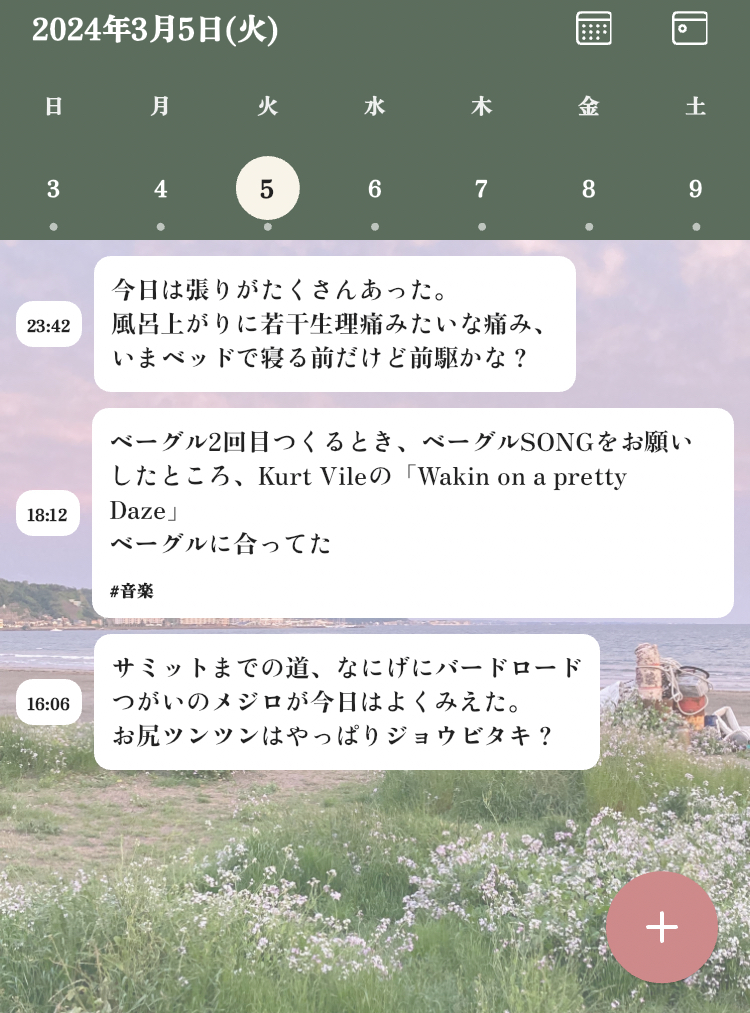Open the 16:06 bird road entry
Screen dimensions: 750x1013
[x=346, y=701]
